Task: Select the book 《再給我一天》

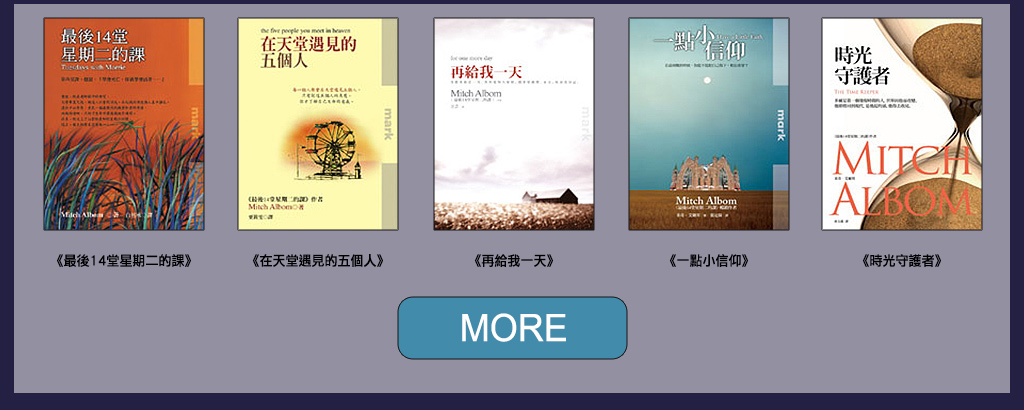Action: coord(513,124)
